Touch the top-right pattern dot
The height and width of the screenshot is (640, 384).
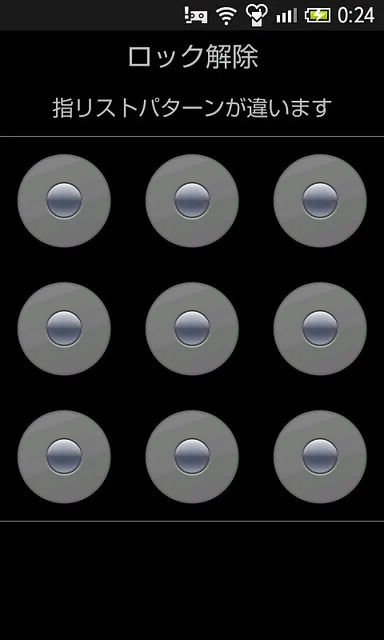320,200
